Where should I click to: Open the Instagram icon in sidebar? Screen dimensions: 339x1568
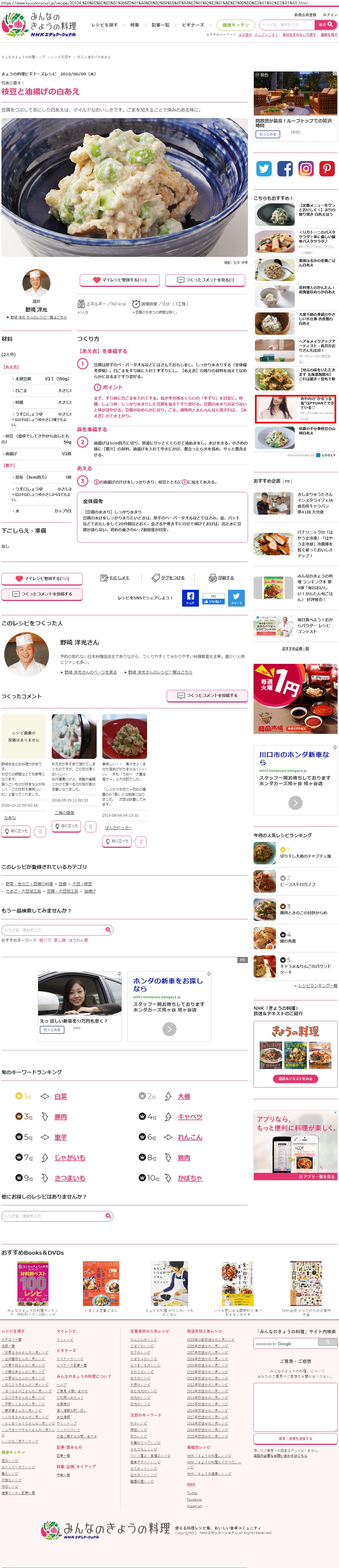(x=306, y=169)
